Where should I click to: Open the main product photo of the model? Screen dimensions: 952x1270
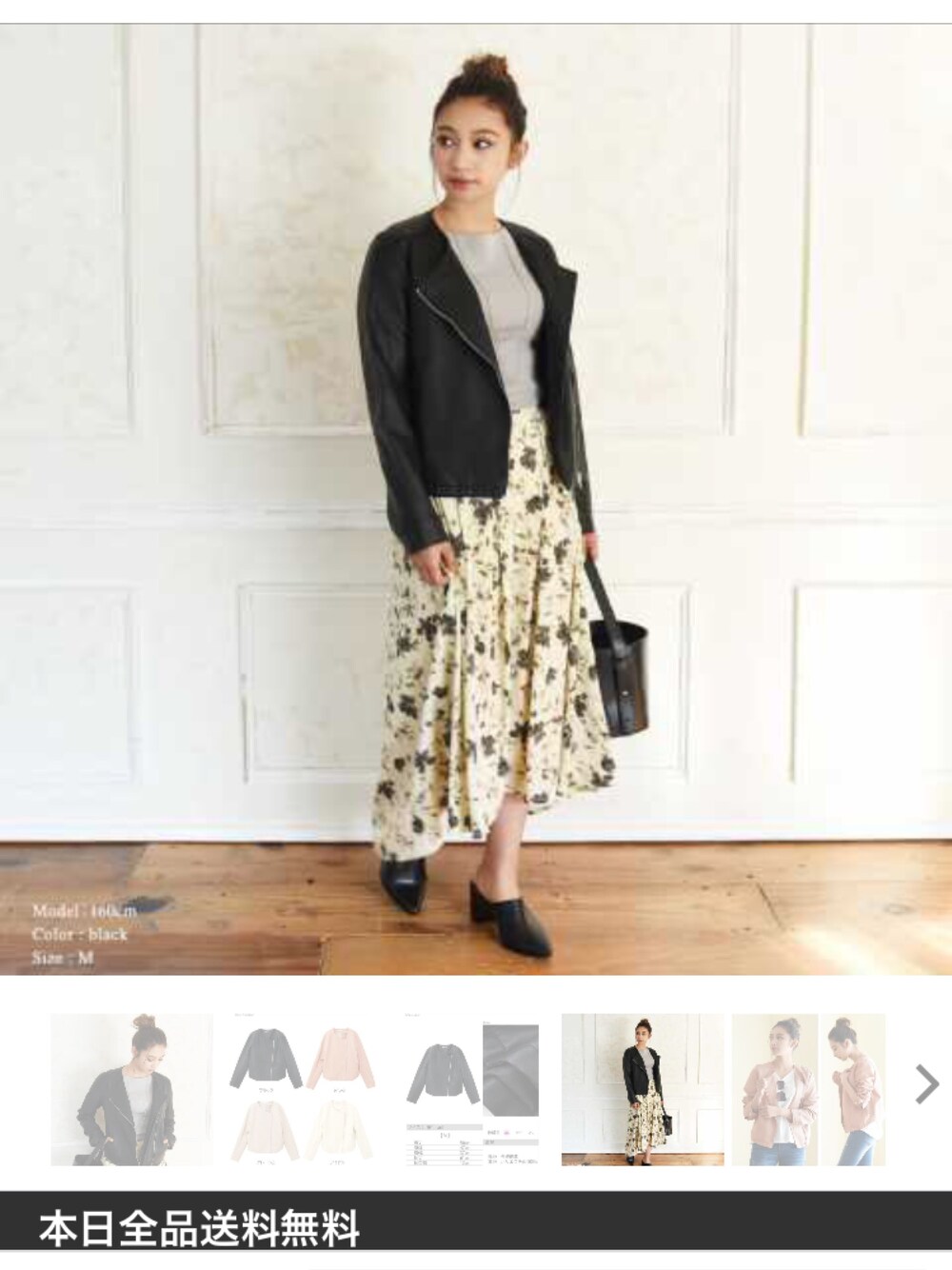click(476, 500)
